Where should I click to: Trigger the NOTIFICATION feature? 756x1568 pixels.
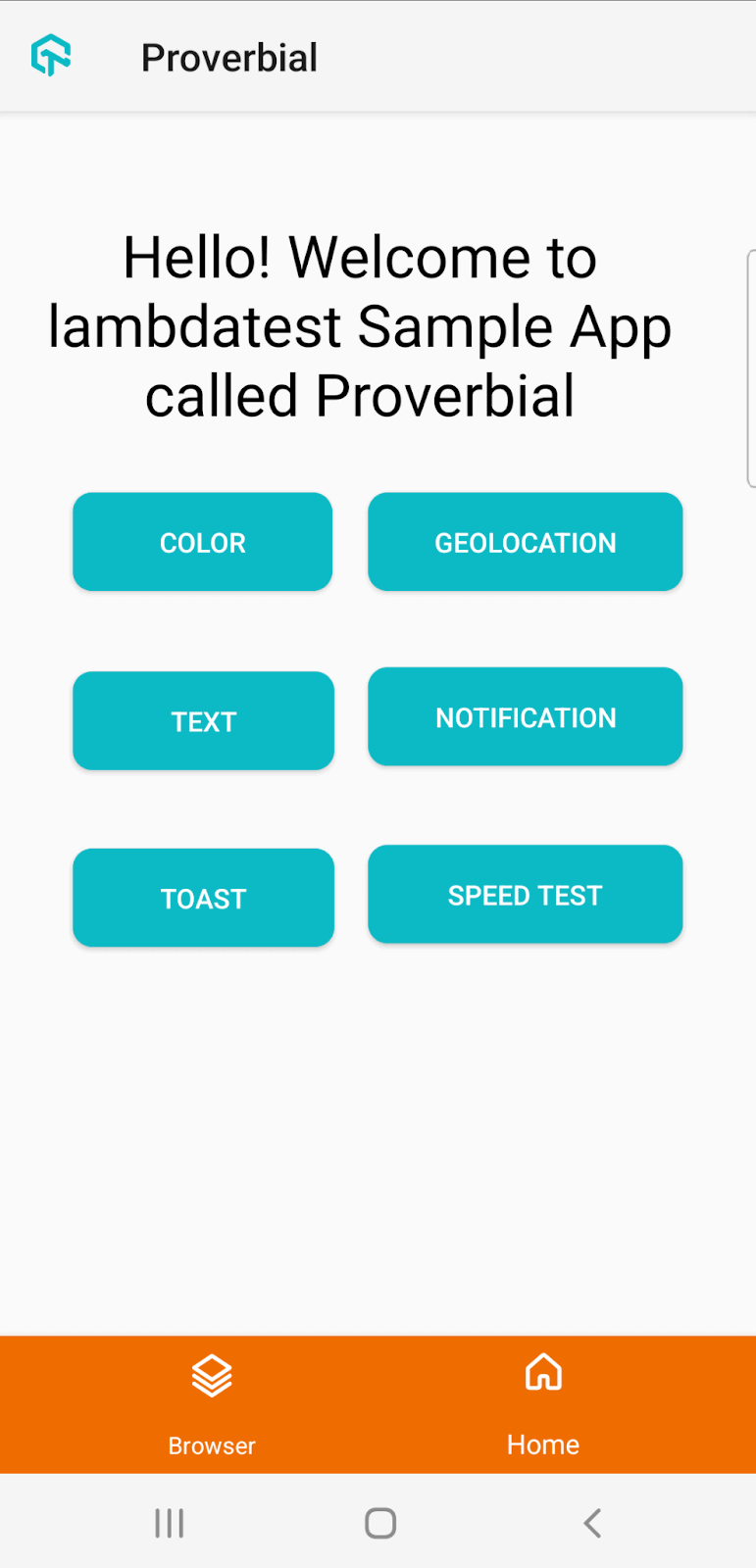pyautogui.click(x=525, y=716)
